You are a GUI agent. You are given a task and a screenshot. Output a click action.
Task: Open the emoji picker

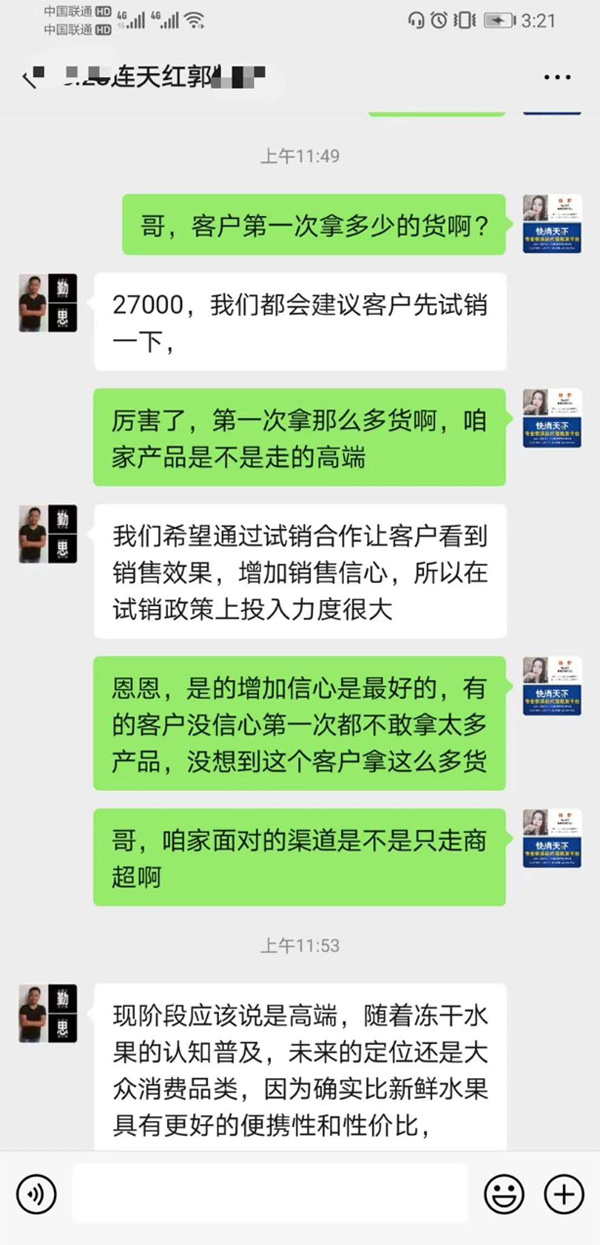coord(504,1193)
